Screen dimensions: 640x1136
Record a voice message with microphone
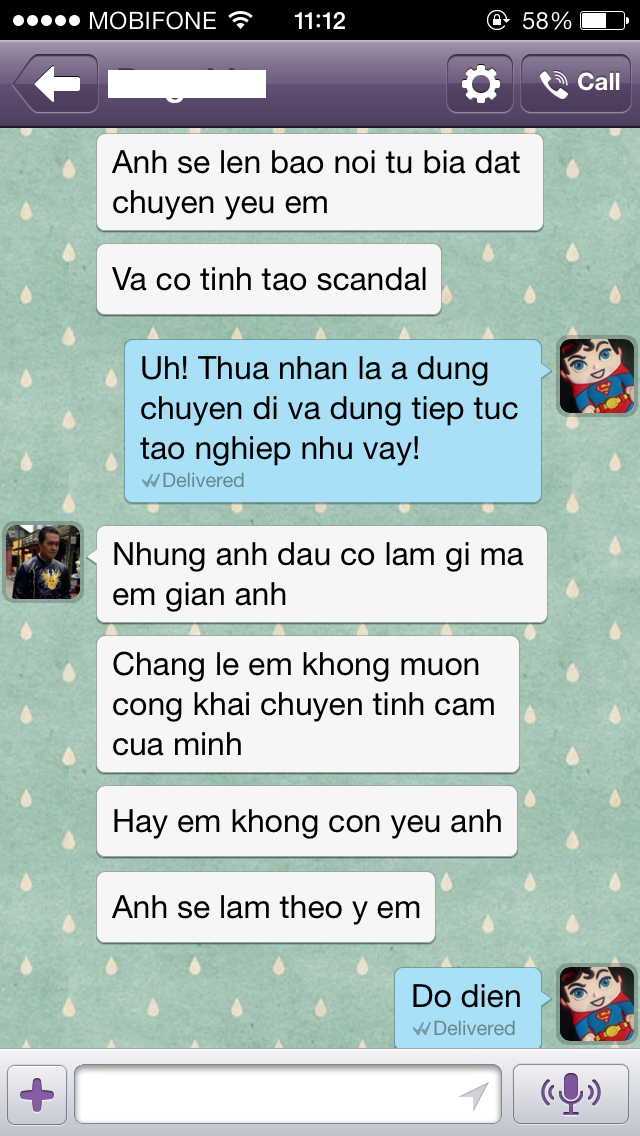click(x=571, y=1095)
